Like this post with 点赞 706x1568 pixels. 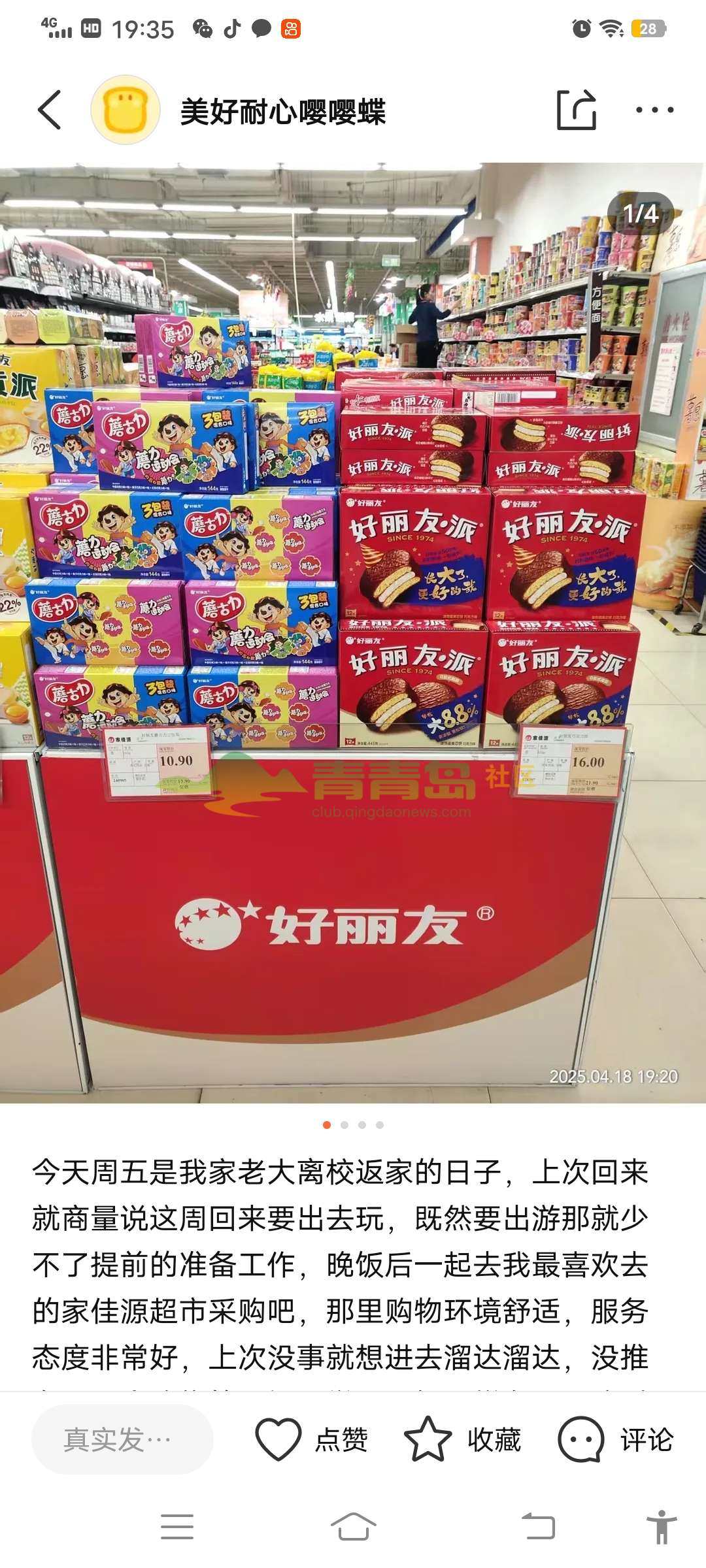pos(311,1439)
